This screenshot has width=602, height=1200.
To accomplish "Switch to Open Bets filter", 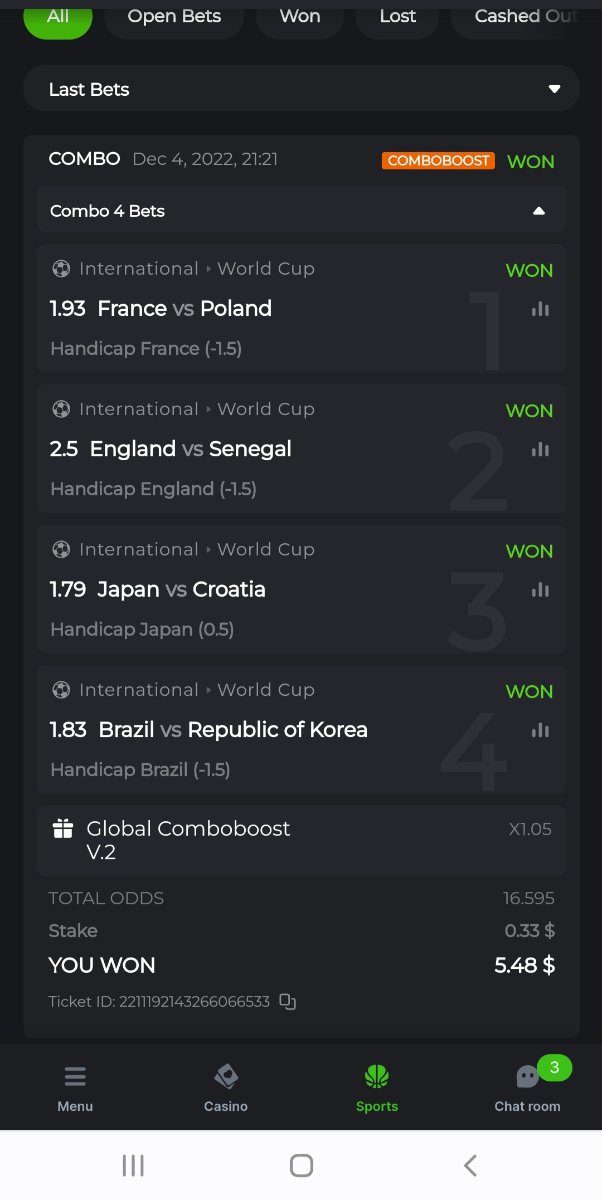I will (x=174, y=17).
